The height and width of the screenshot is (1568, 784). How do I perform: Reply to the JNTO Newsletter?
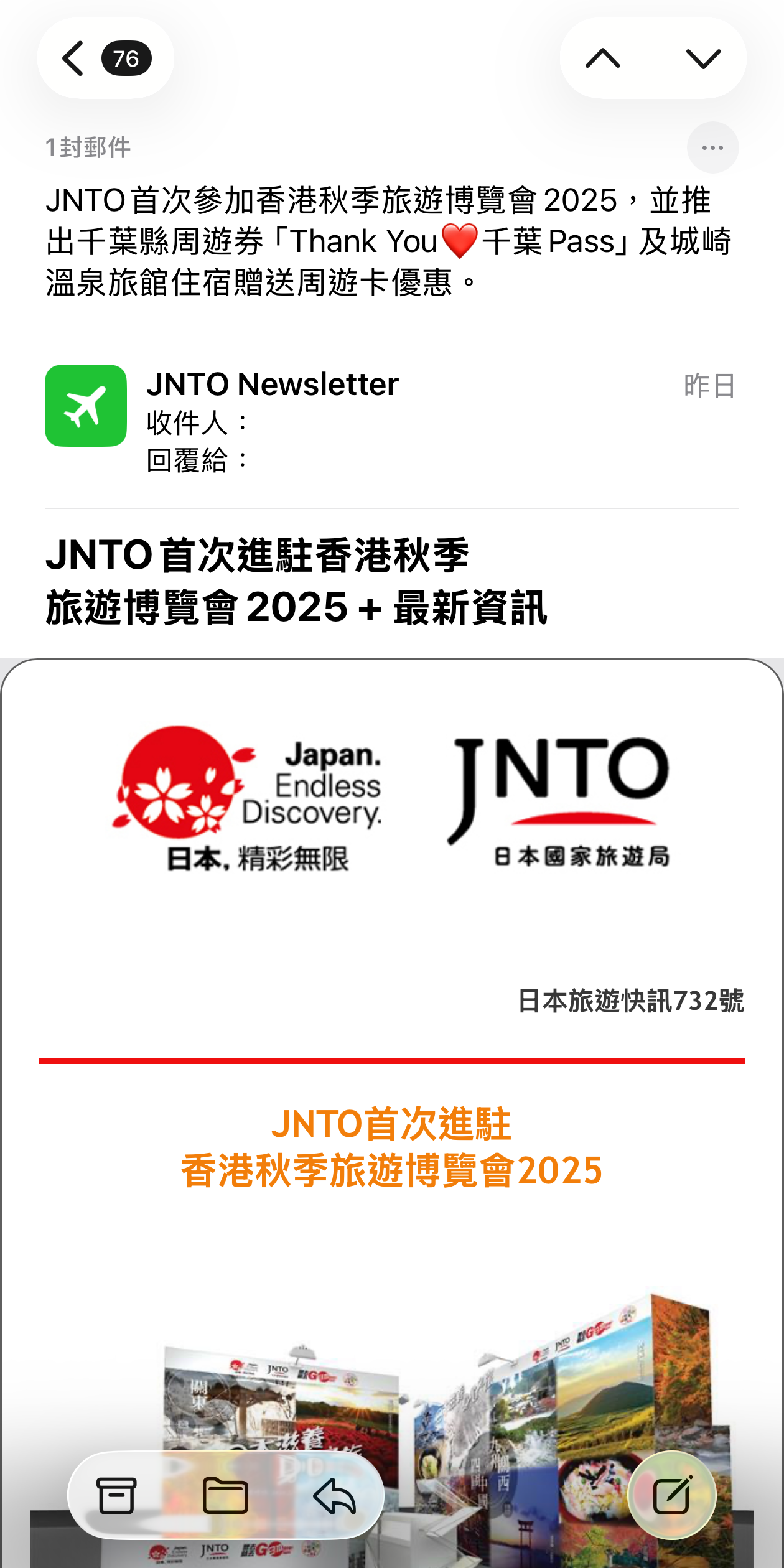click(x=334, y=1495)
